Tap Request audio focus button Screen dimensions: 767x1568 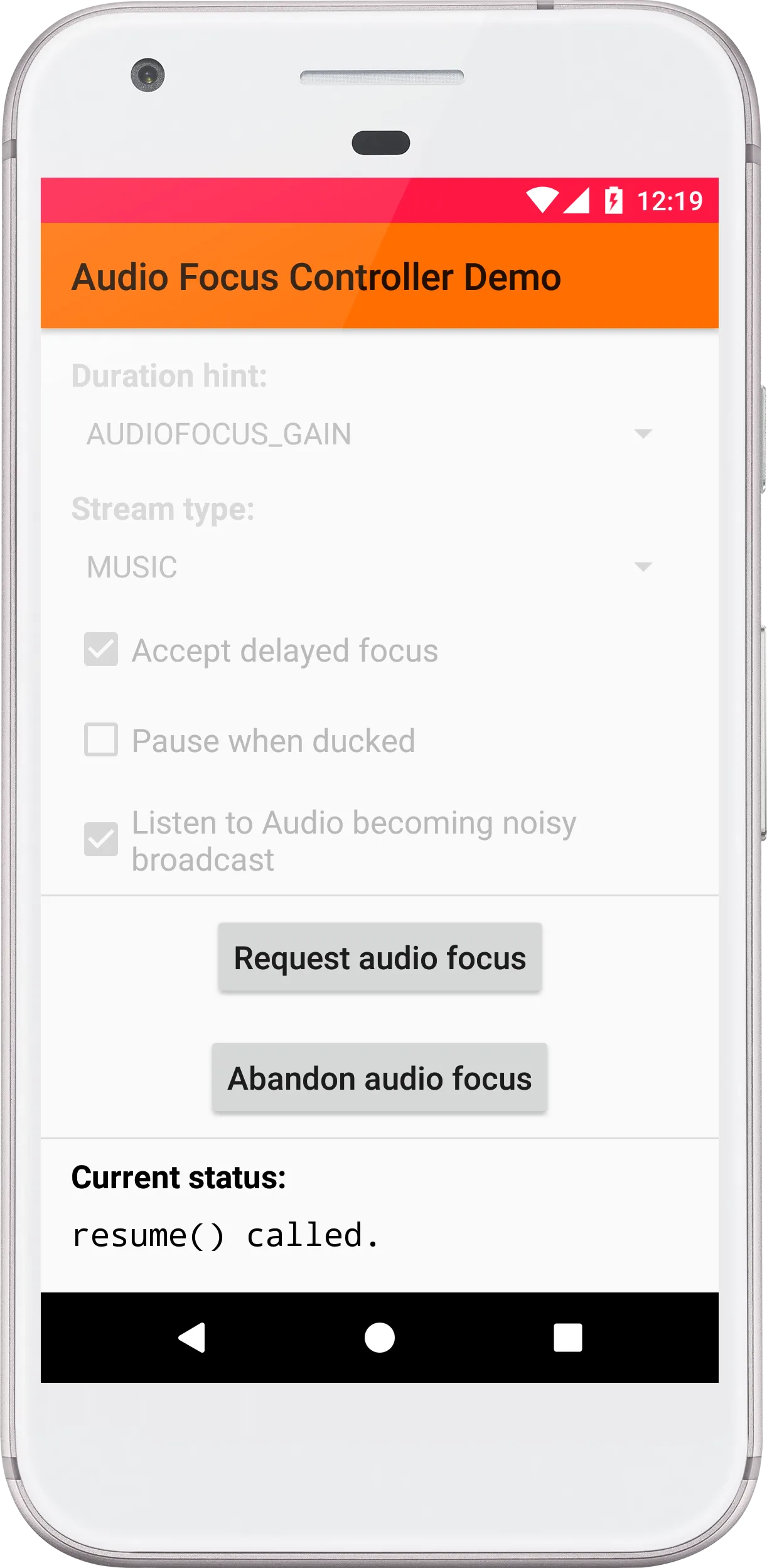pos(380,958)
